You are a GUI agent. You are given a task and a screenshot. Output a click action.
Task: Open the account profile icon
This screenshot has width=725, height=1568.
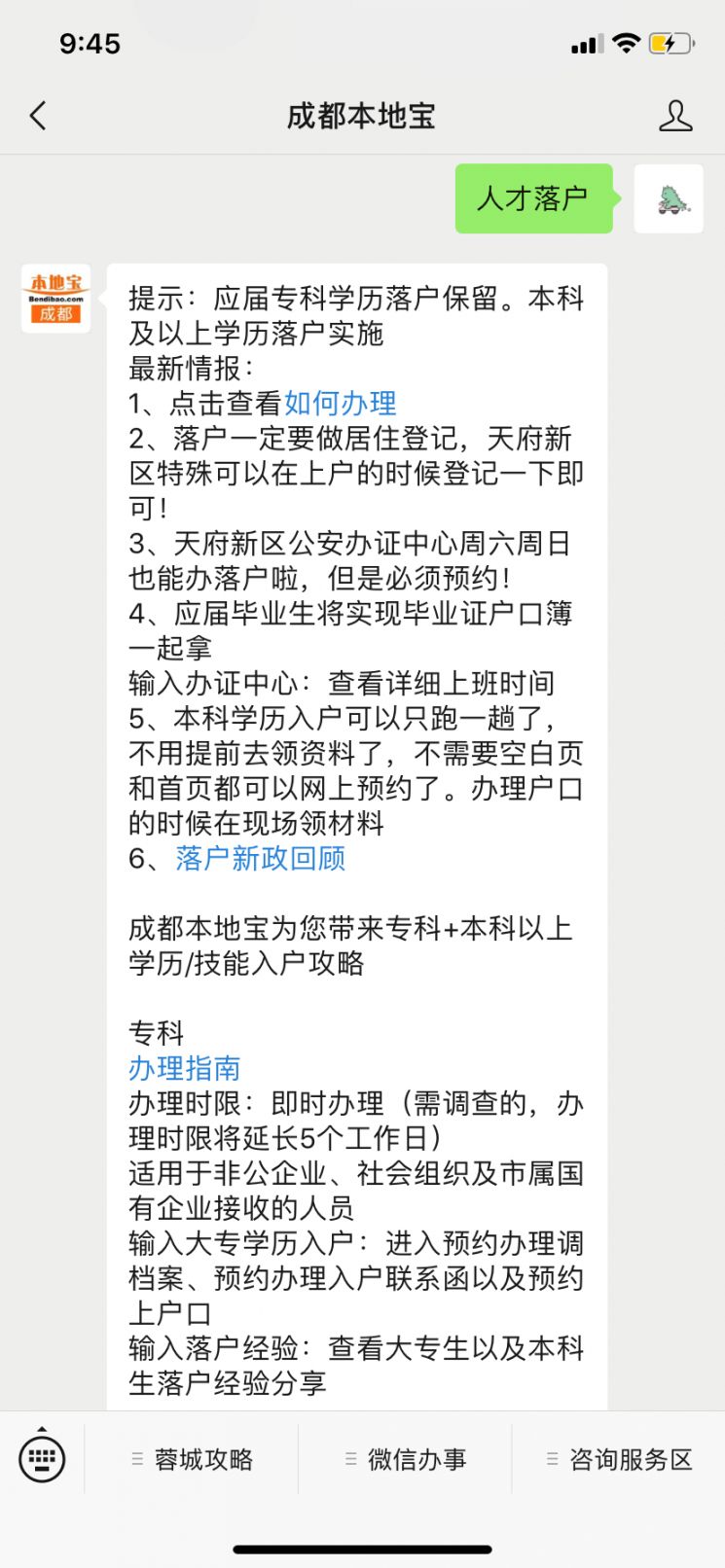coord(674,116)
